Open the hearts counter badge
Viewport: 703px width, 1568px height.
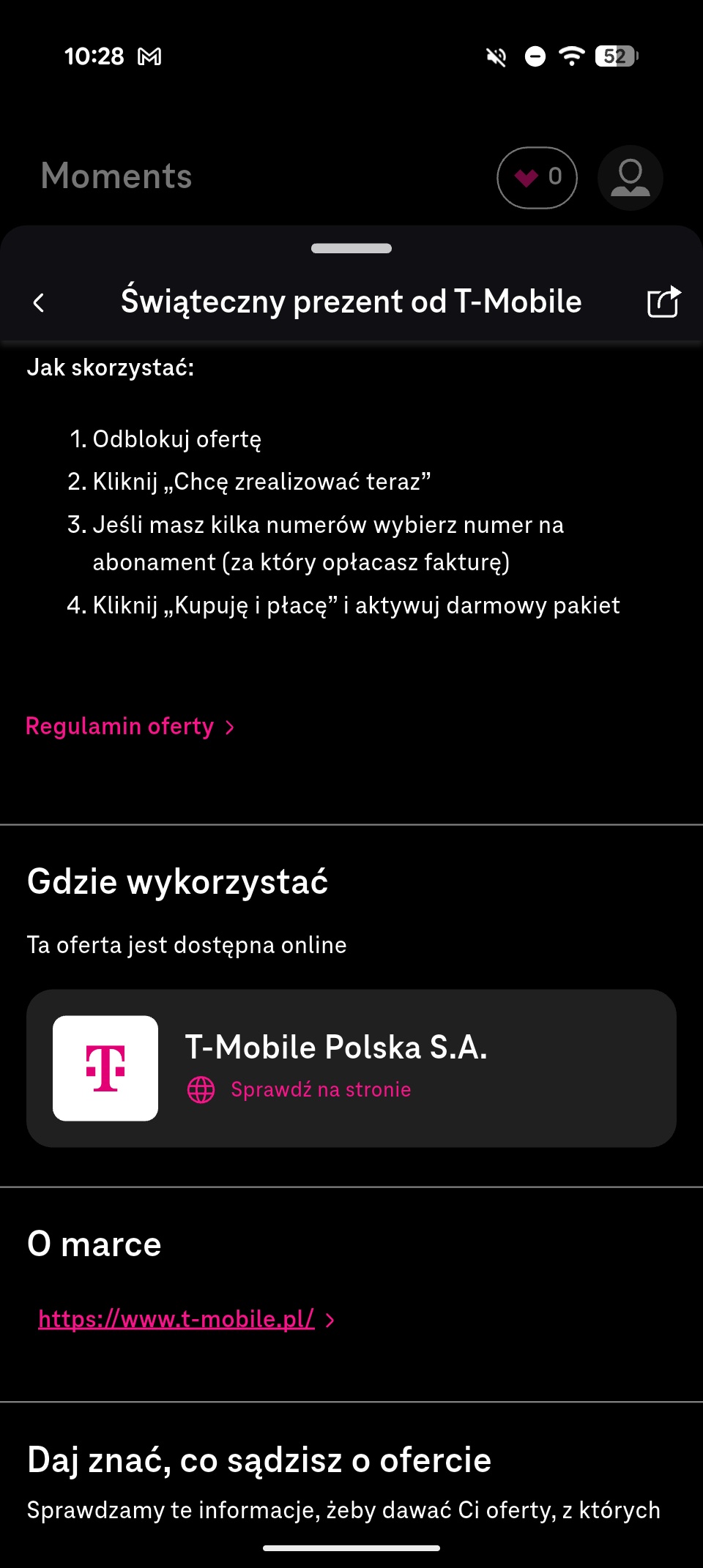(x=537, y=177)
